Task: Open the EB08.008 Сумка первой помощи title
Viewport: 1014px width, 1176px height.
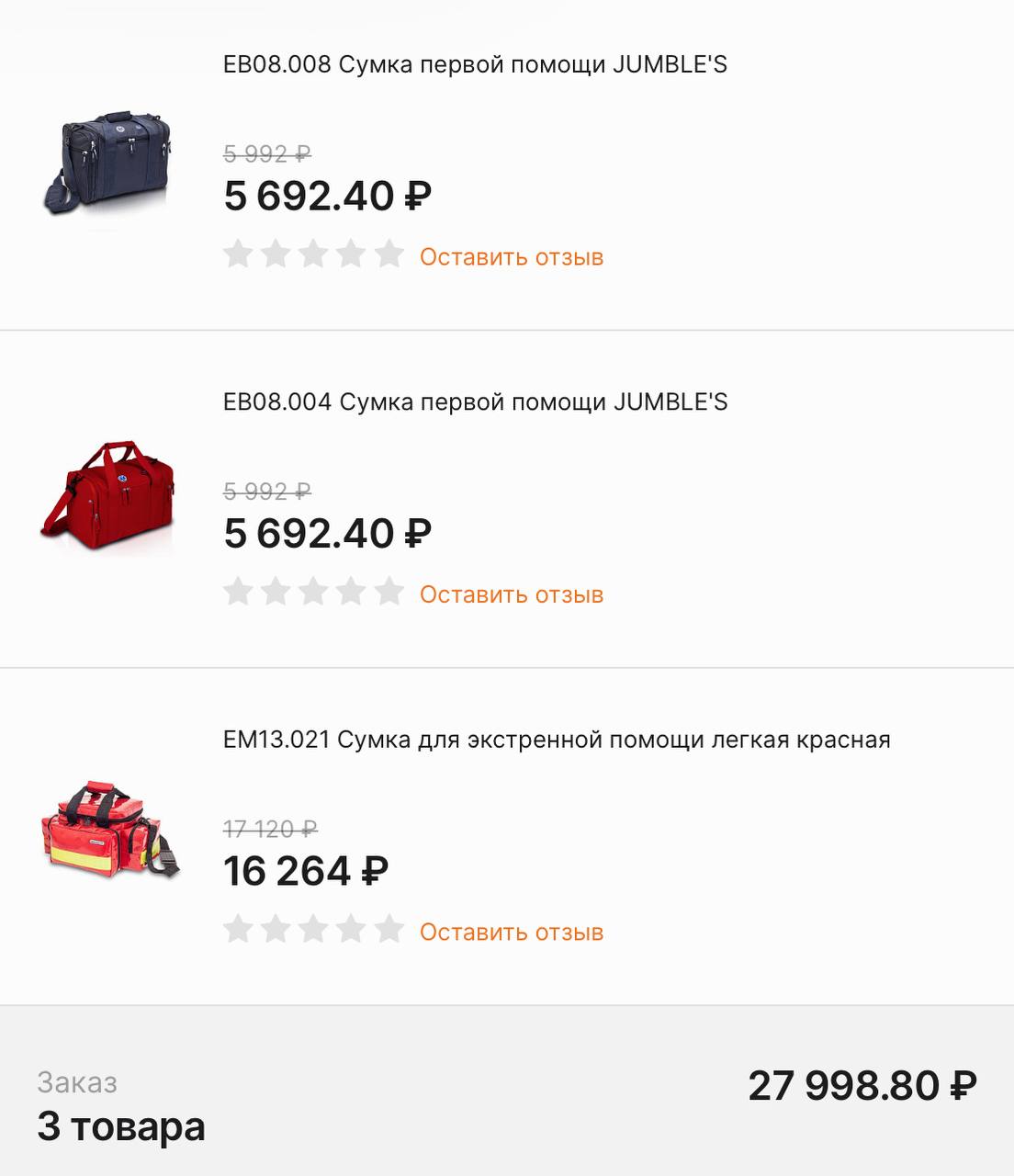Action: (x=475, y=64)
